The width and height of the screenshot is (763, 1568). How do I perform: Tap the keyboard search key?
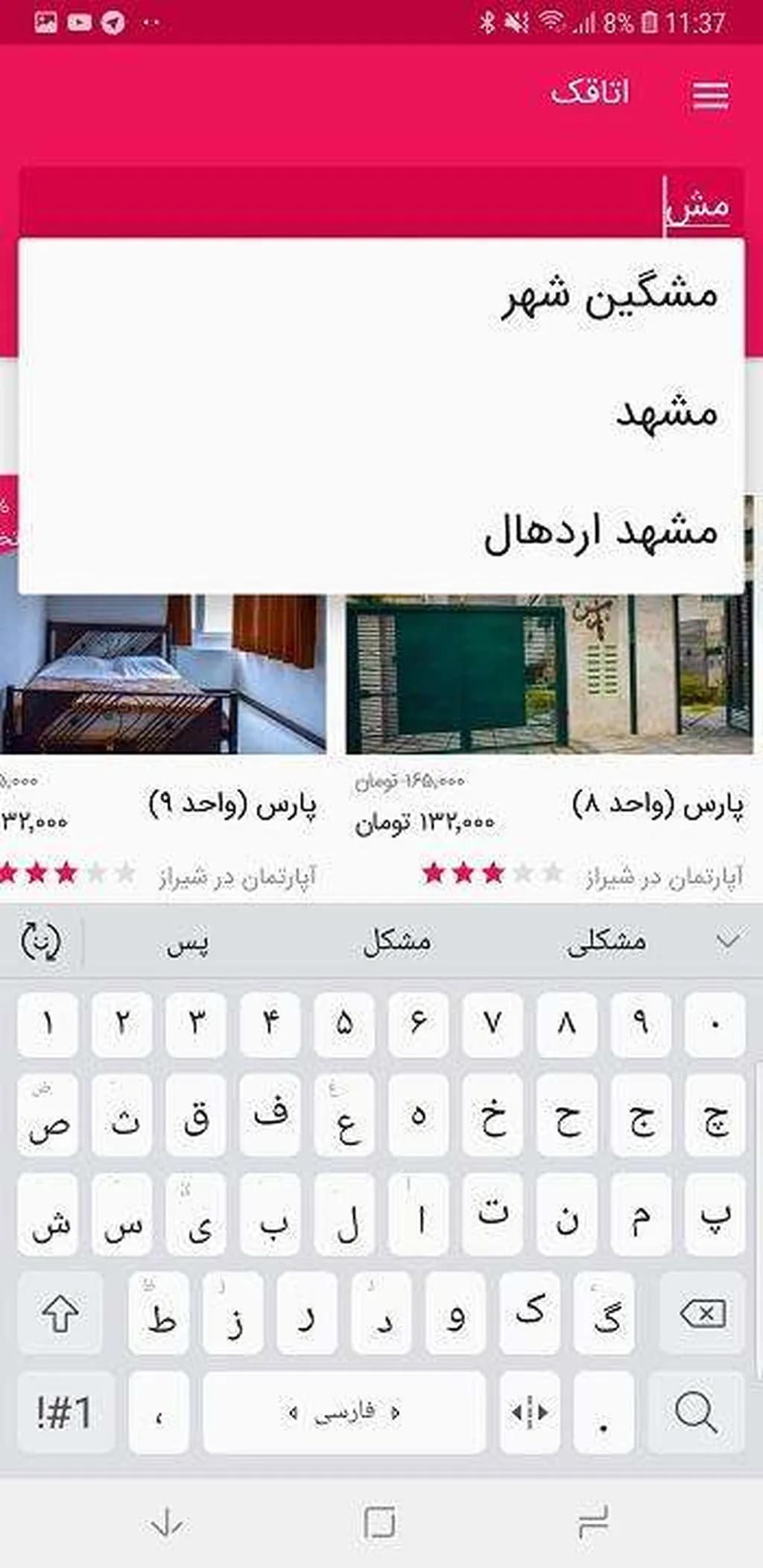click(x=695, y=1411)
